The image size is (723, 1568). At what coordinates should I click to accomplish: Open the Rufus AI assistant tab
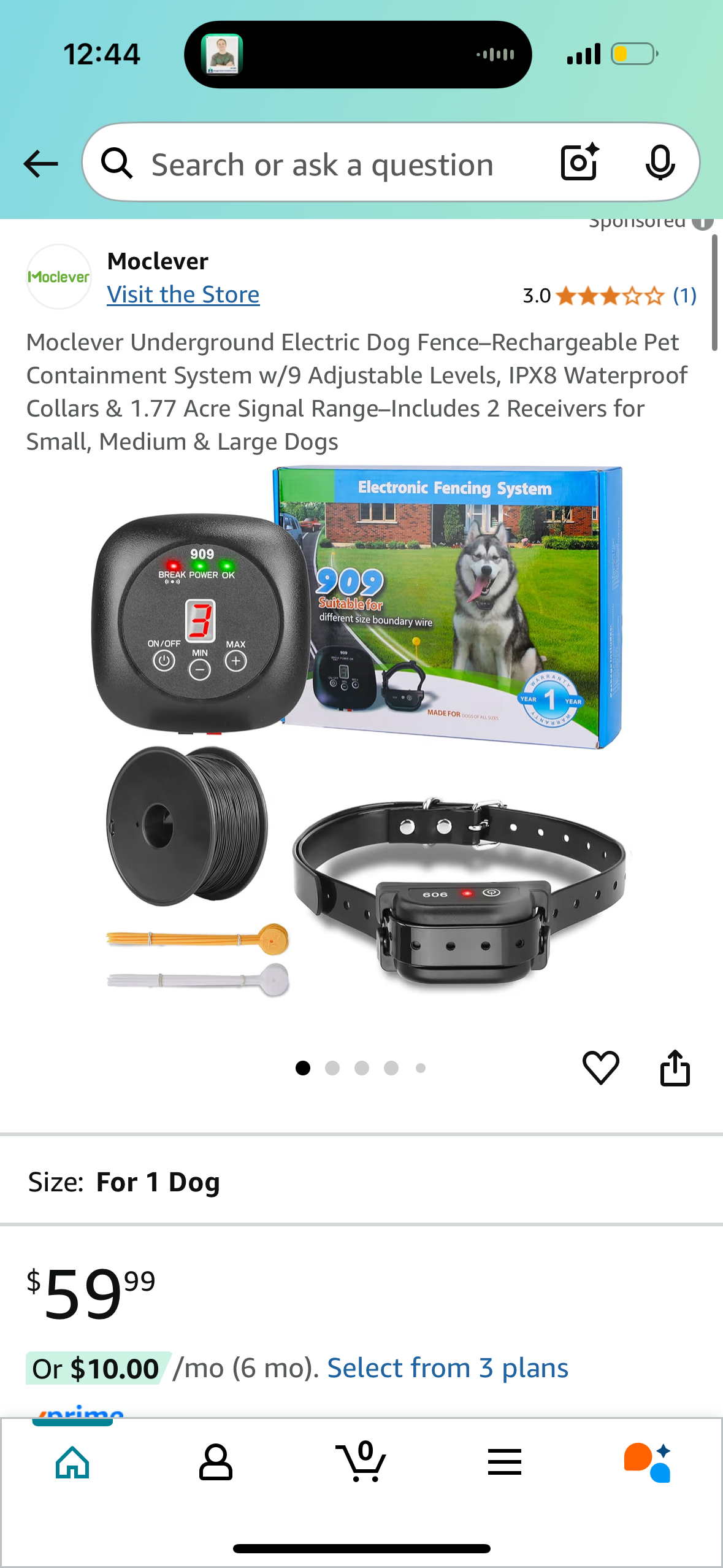(x=648, y=1462)
